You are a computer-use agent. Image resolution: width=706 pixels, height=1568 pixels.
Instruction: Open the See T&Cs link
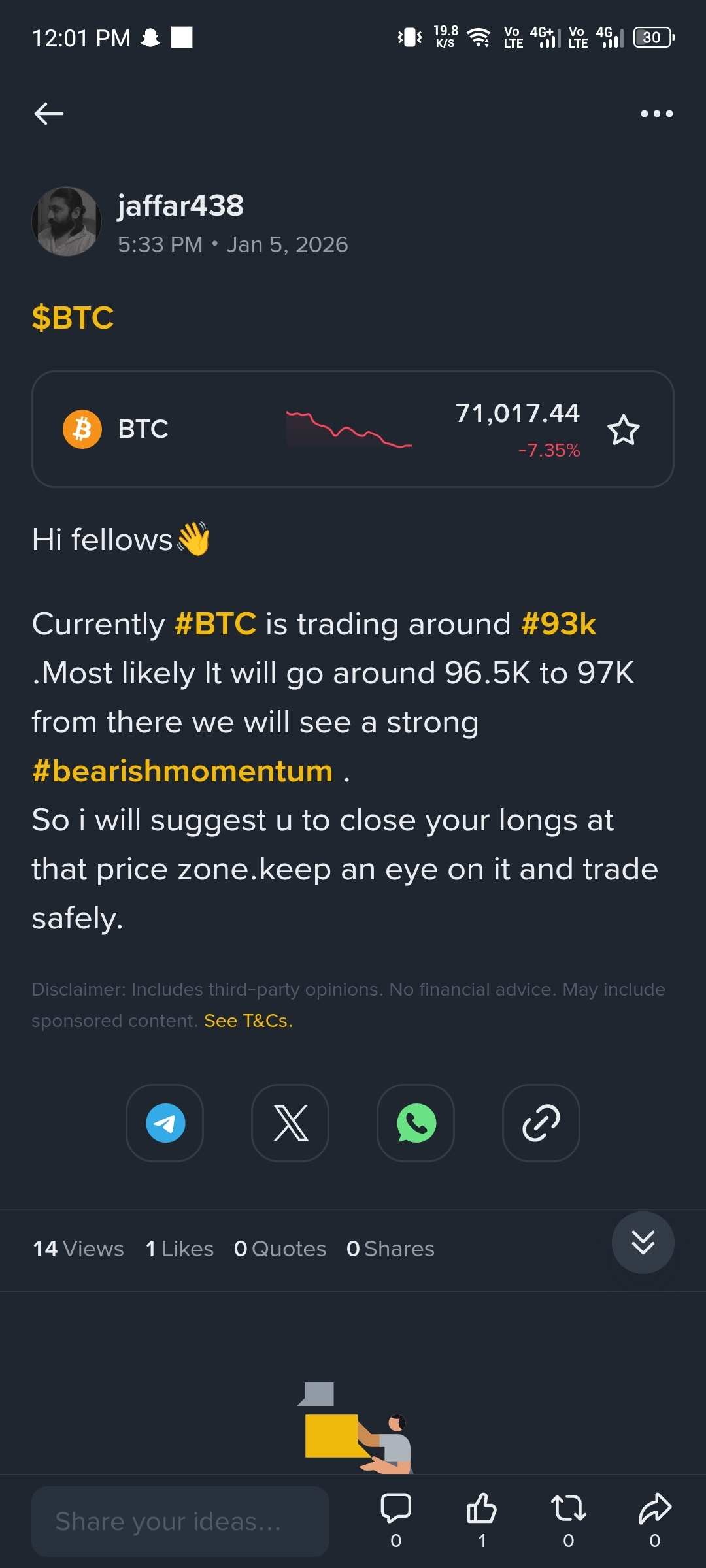coord(248,1021)
